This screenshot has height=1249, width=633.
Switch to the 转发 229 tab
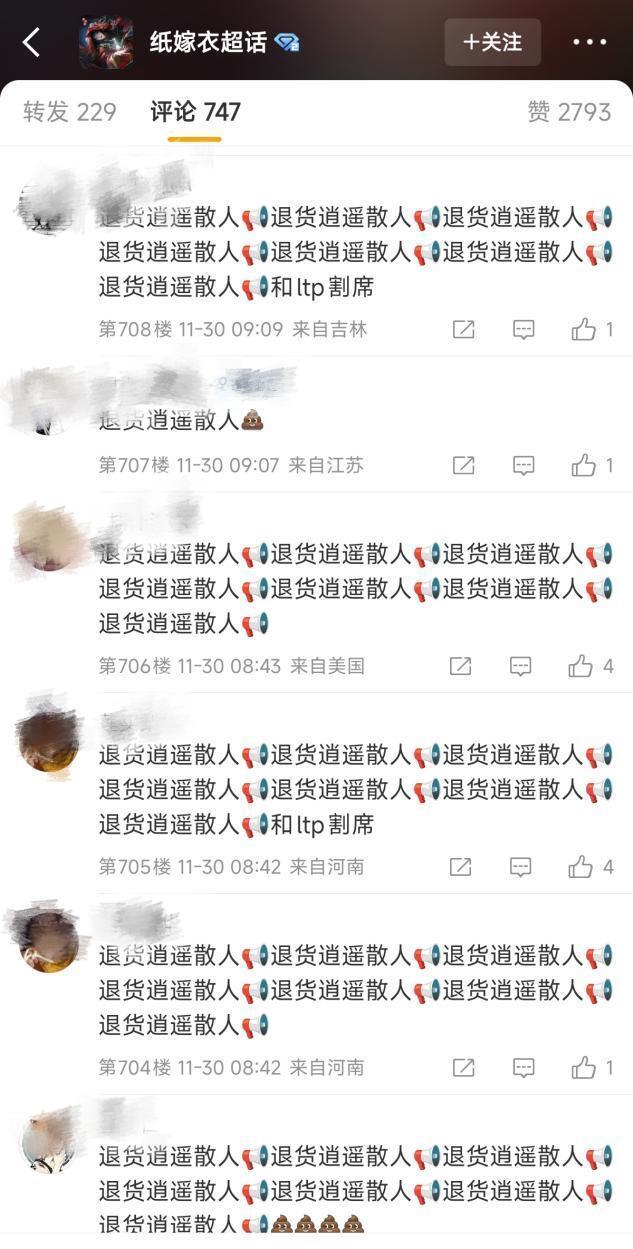70,112
